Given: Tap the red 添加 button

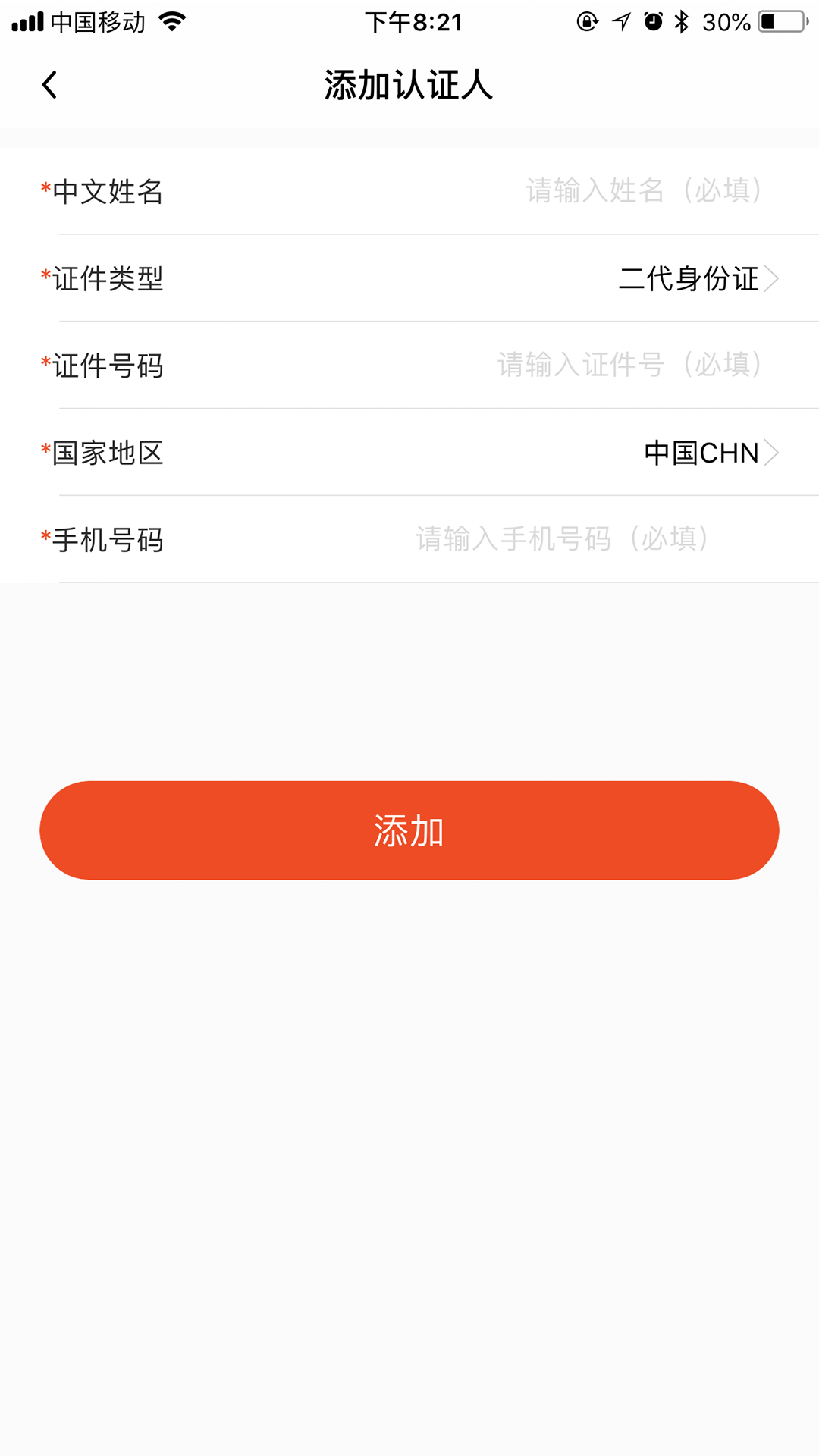Looking at the screenshot, I should (x=409, y=830).
